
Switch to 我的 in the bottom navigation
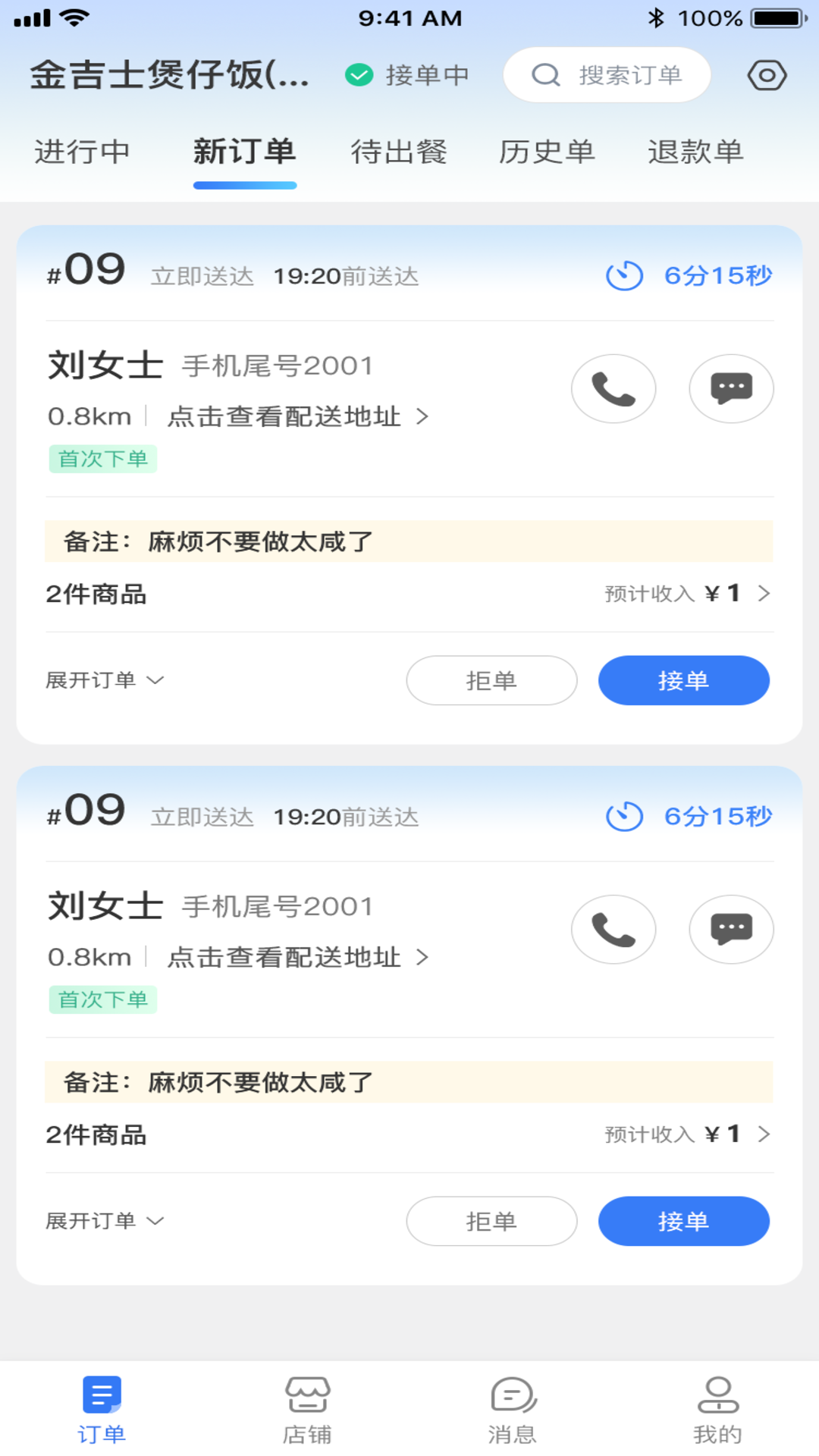click(x=717, y=1410)
